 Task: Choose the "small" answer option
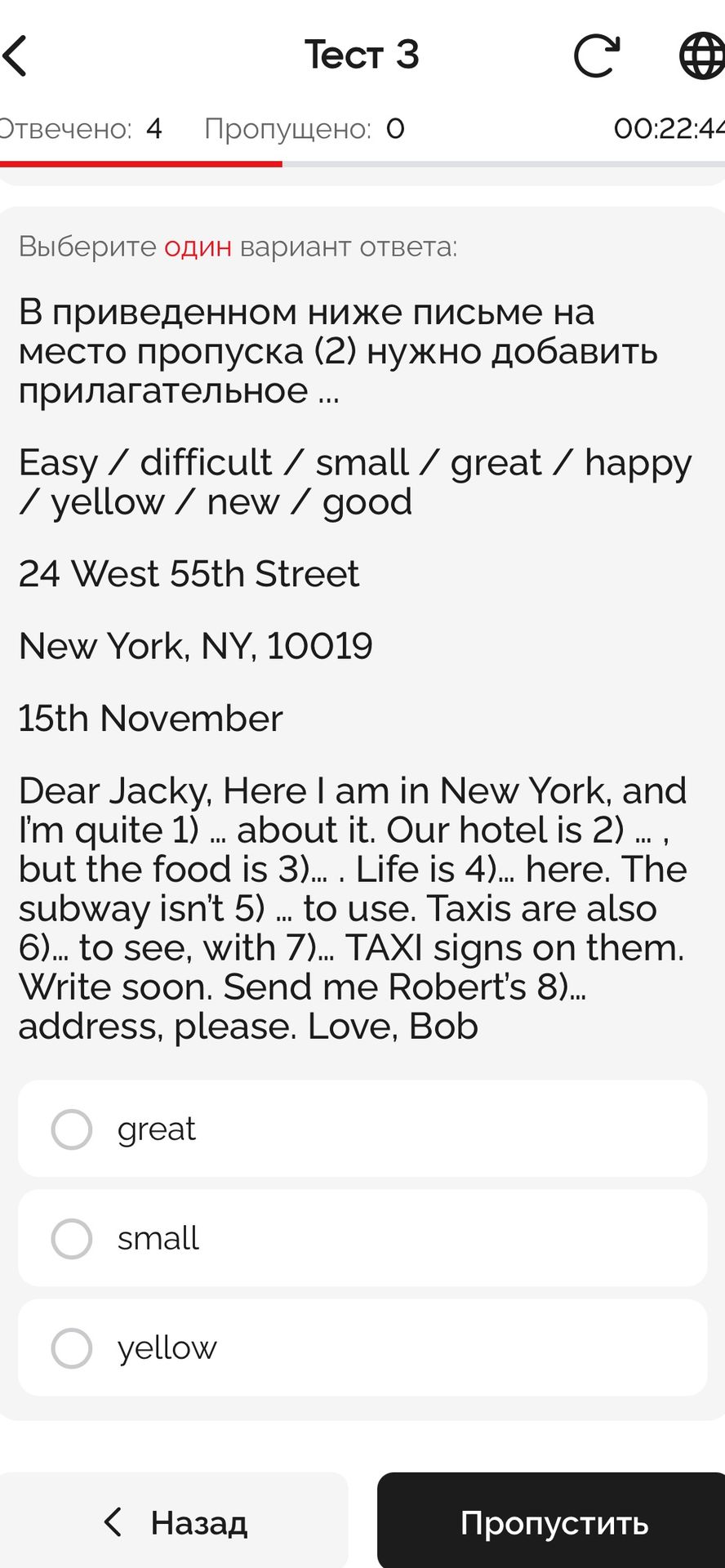click(x=362, y=1238)
